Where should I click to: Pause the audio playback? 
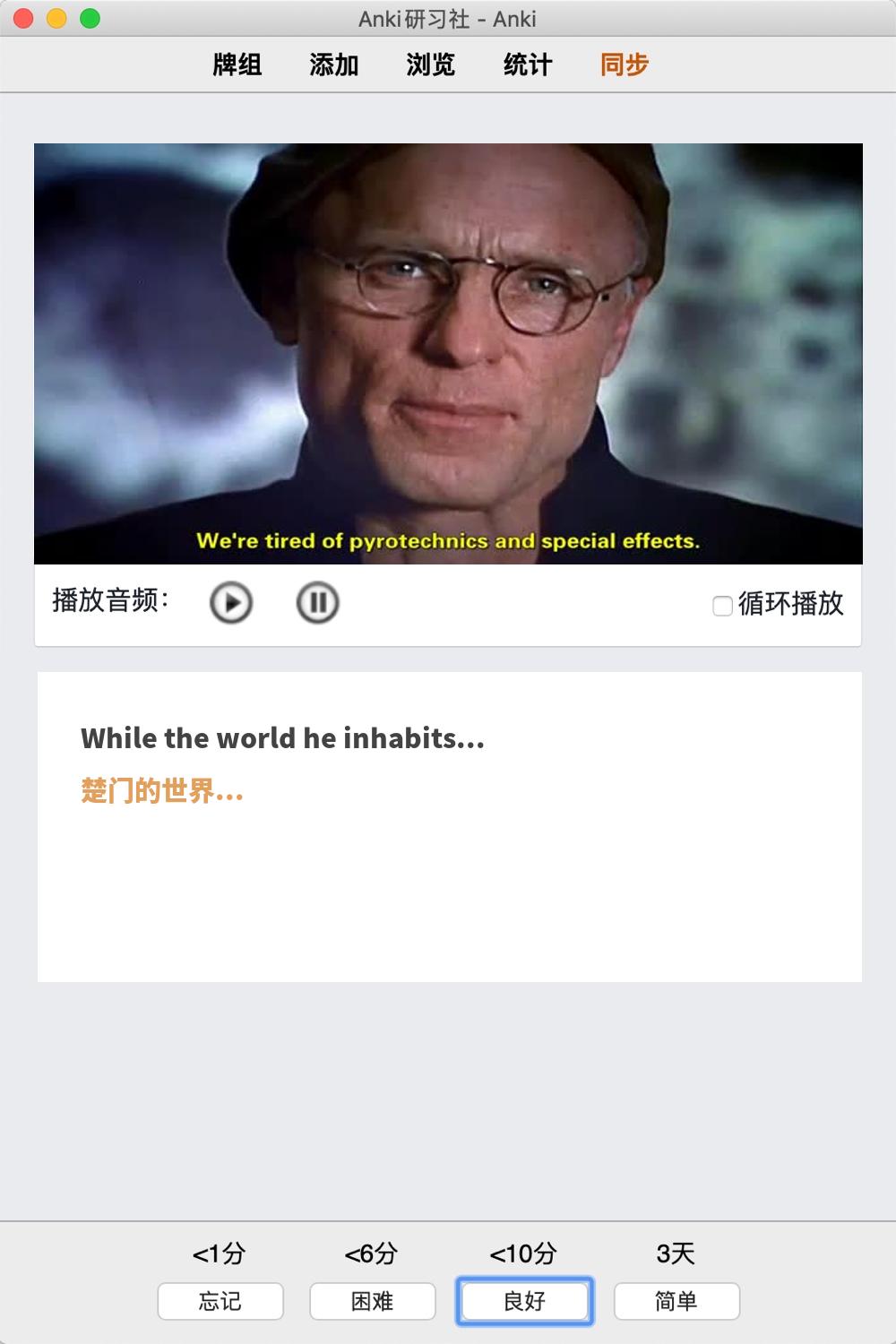point(317,603)
